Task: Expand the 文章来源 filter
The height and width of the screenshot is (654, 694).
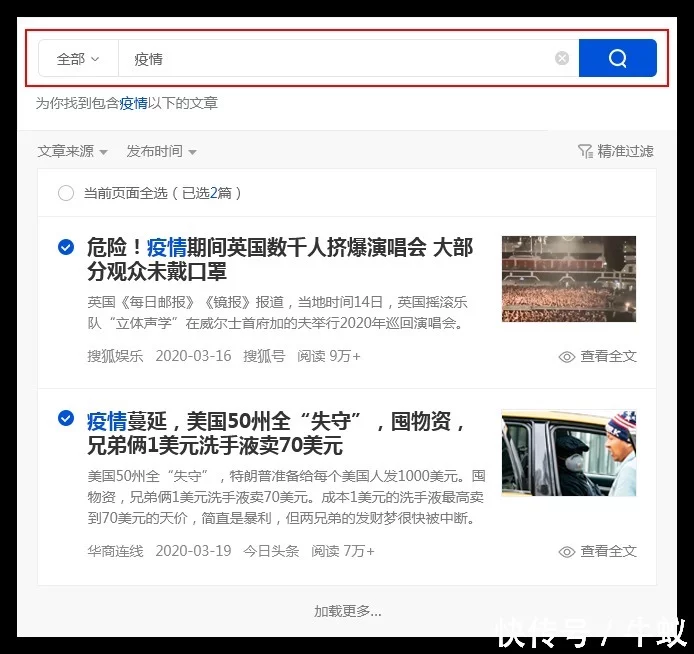Action: coord(72,151)
